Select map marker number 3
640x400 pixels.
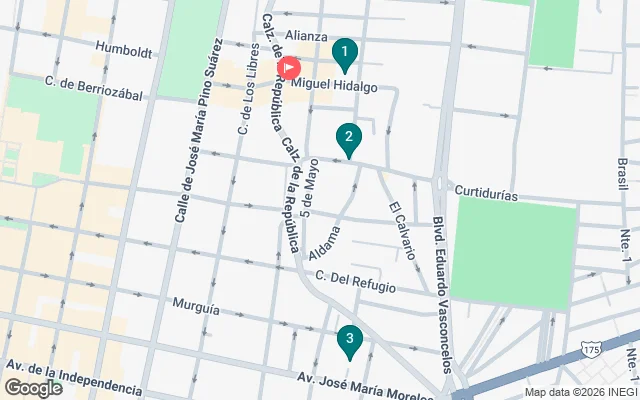pos(349,341)
